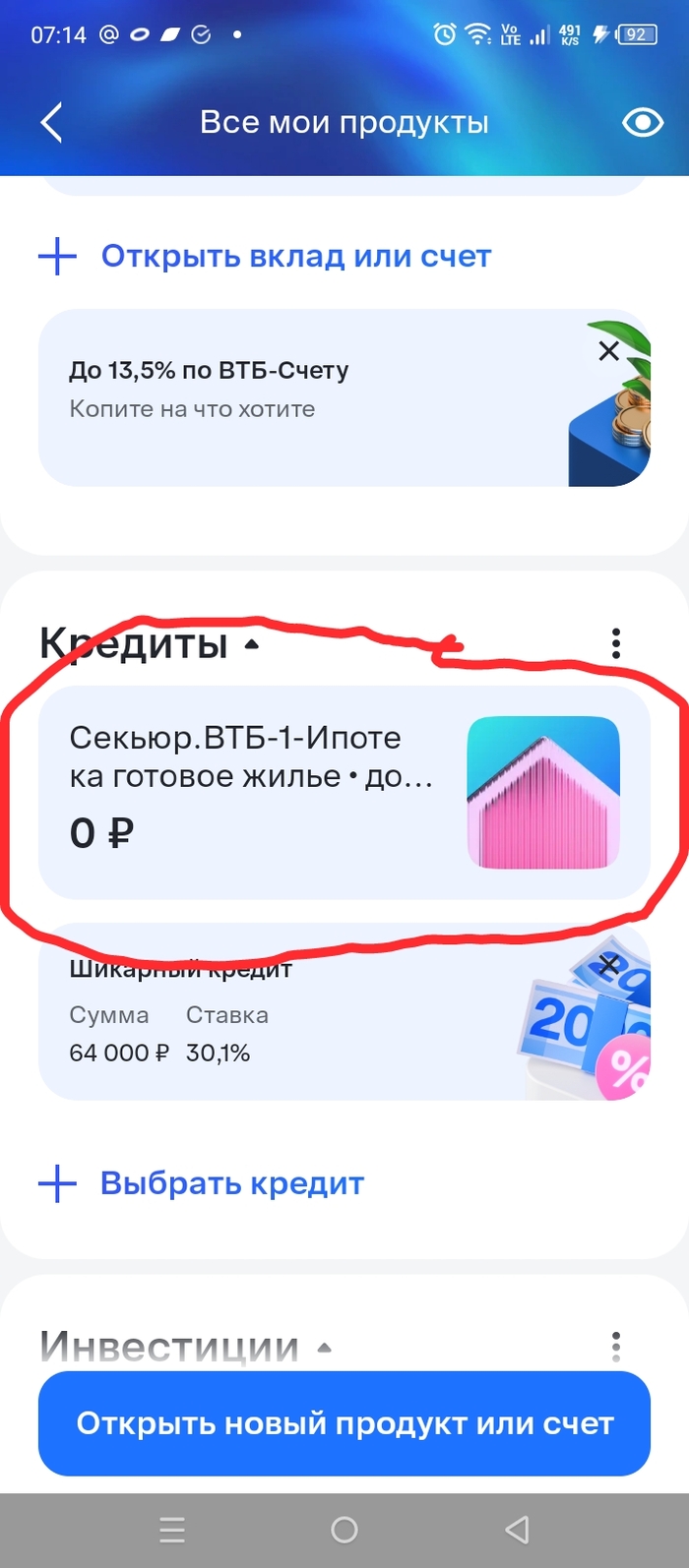Image resolution: width=689 pixels, height=1568 pixels.
Task: Open the Секьюр.ВТБ-1-Ипотека loan card
Action: pyautogui.click(x=344, y=792)
